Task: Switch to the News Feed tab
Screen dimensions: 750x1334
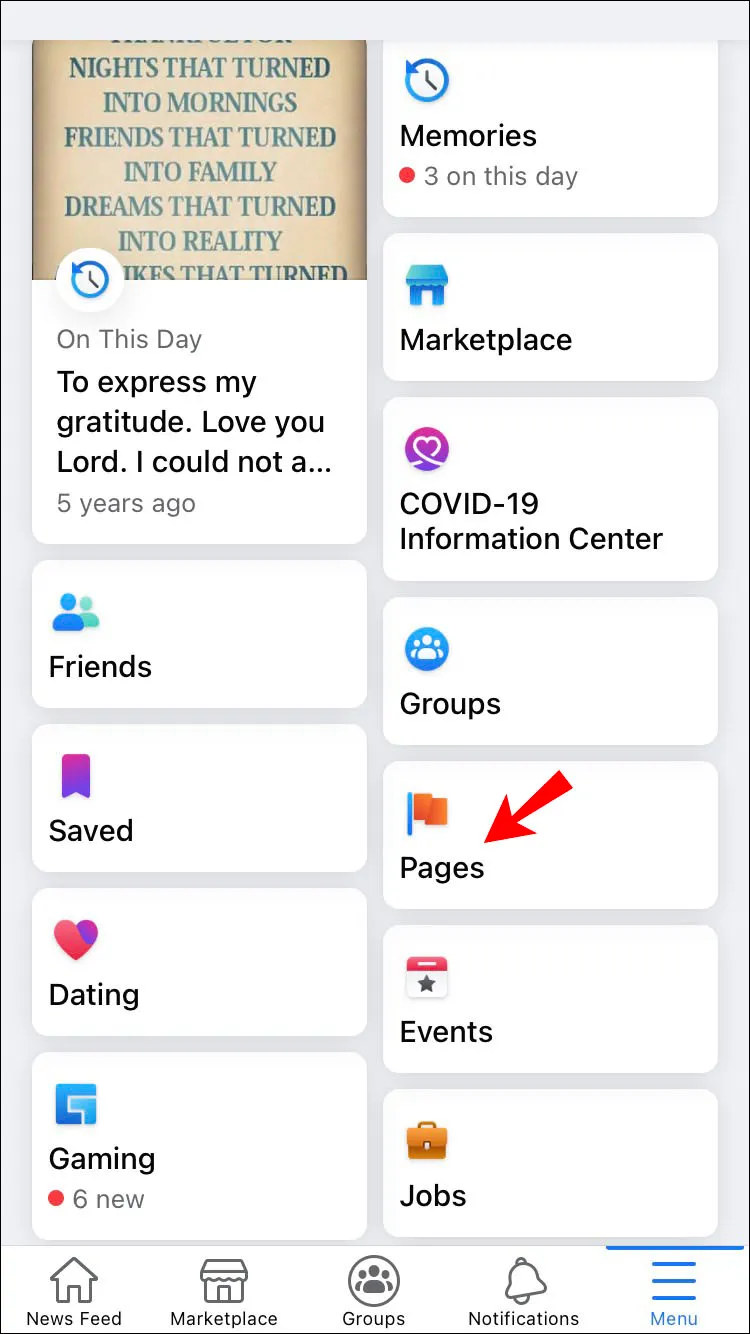Action: [74, 1291]
